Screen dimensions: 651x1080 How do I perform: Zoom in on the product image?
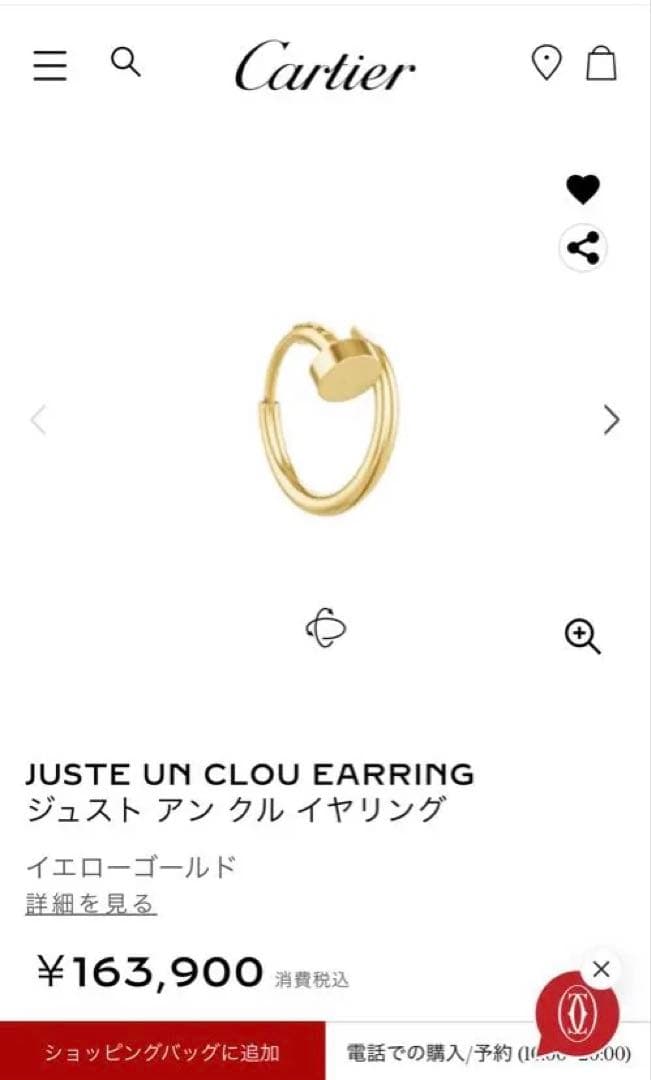click(x=582, y=635)
